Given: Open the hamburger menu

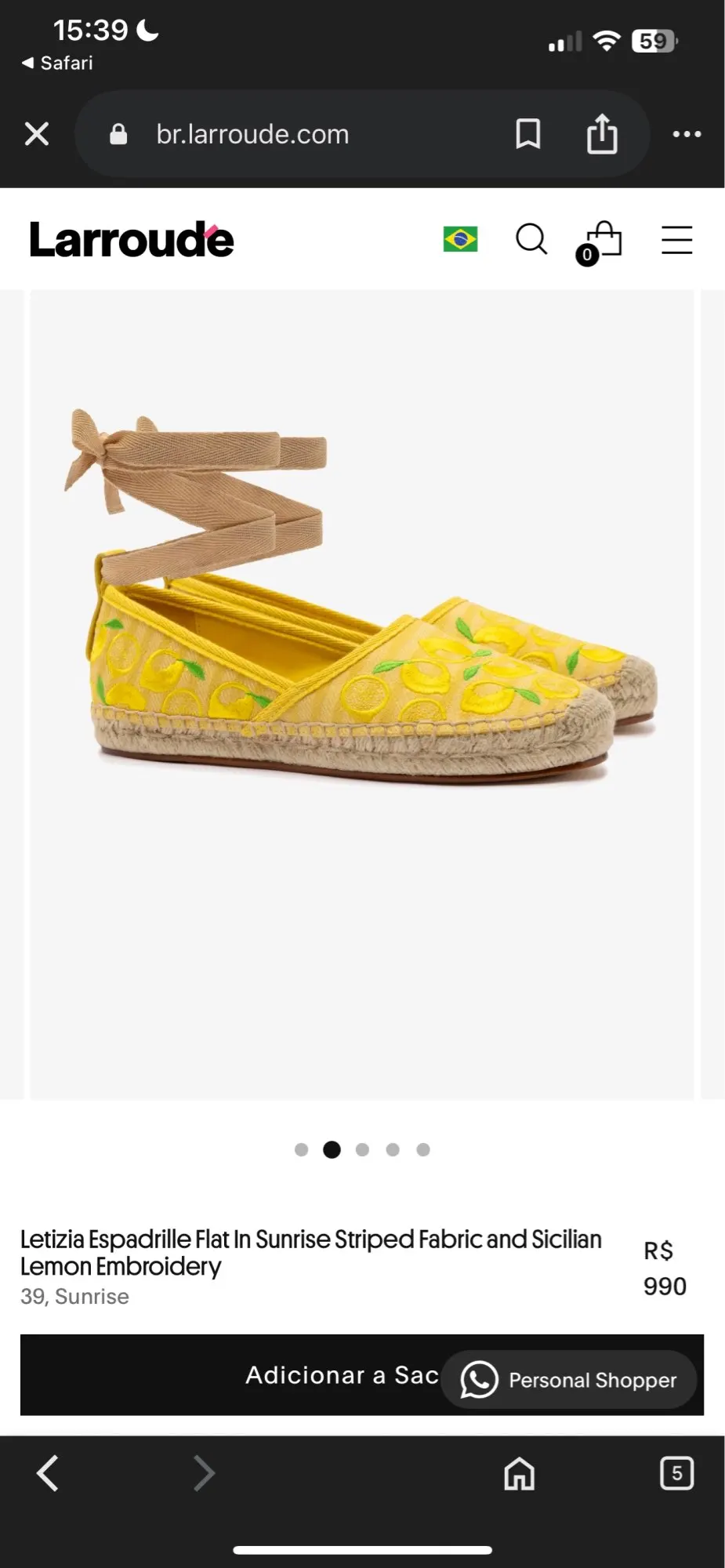Looking at the screenshot, I should (x=676, y=240).
